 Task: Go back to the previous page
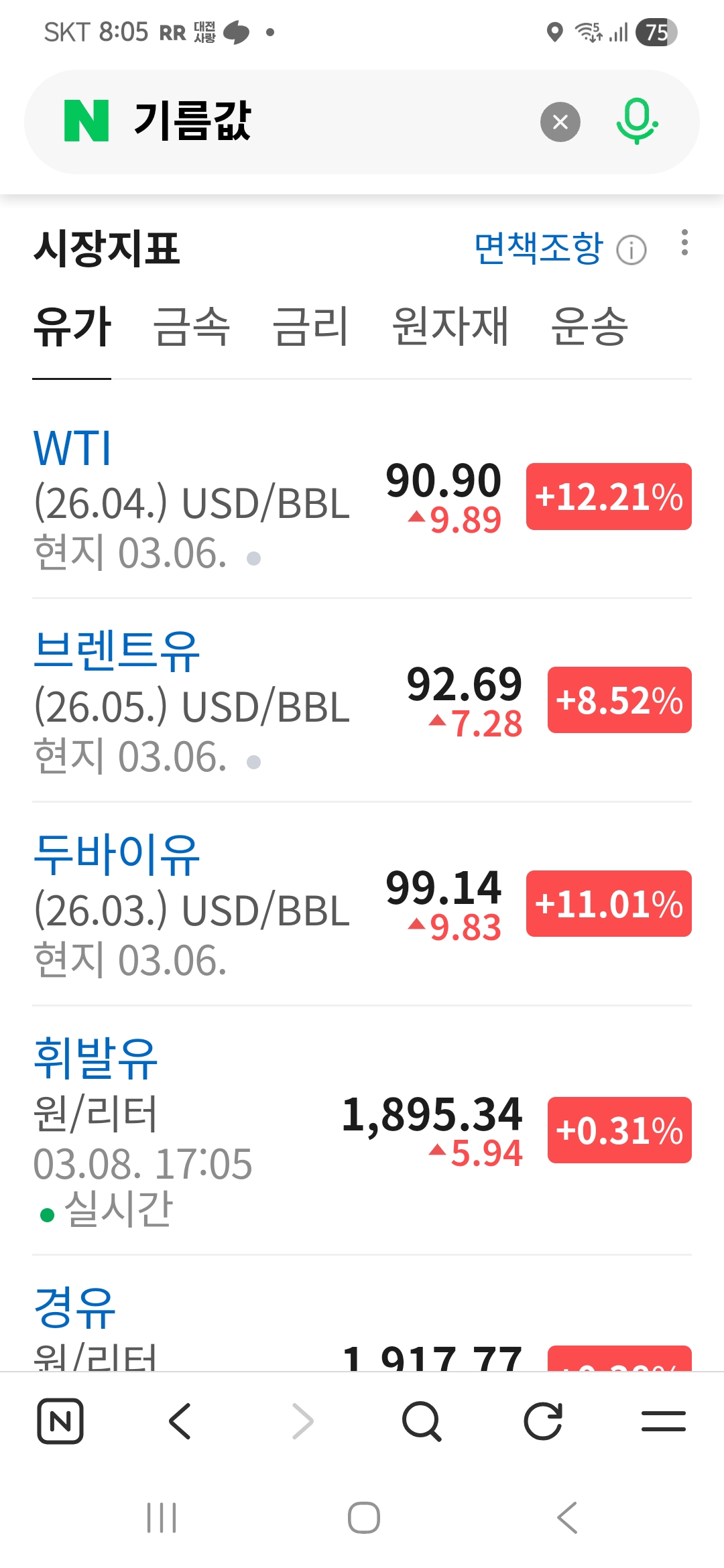pyautogui.click(x=180, y=1421)
